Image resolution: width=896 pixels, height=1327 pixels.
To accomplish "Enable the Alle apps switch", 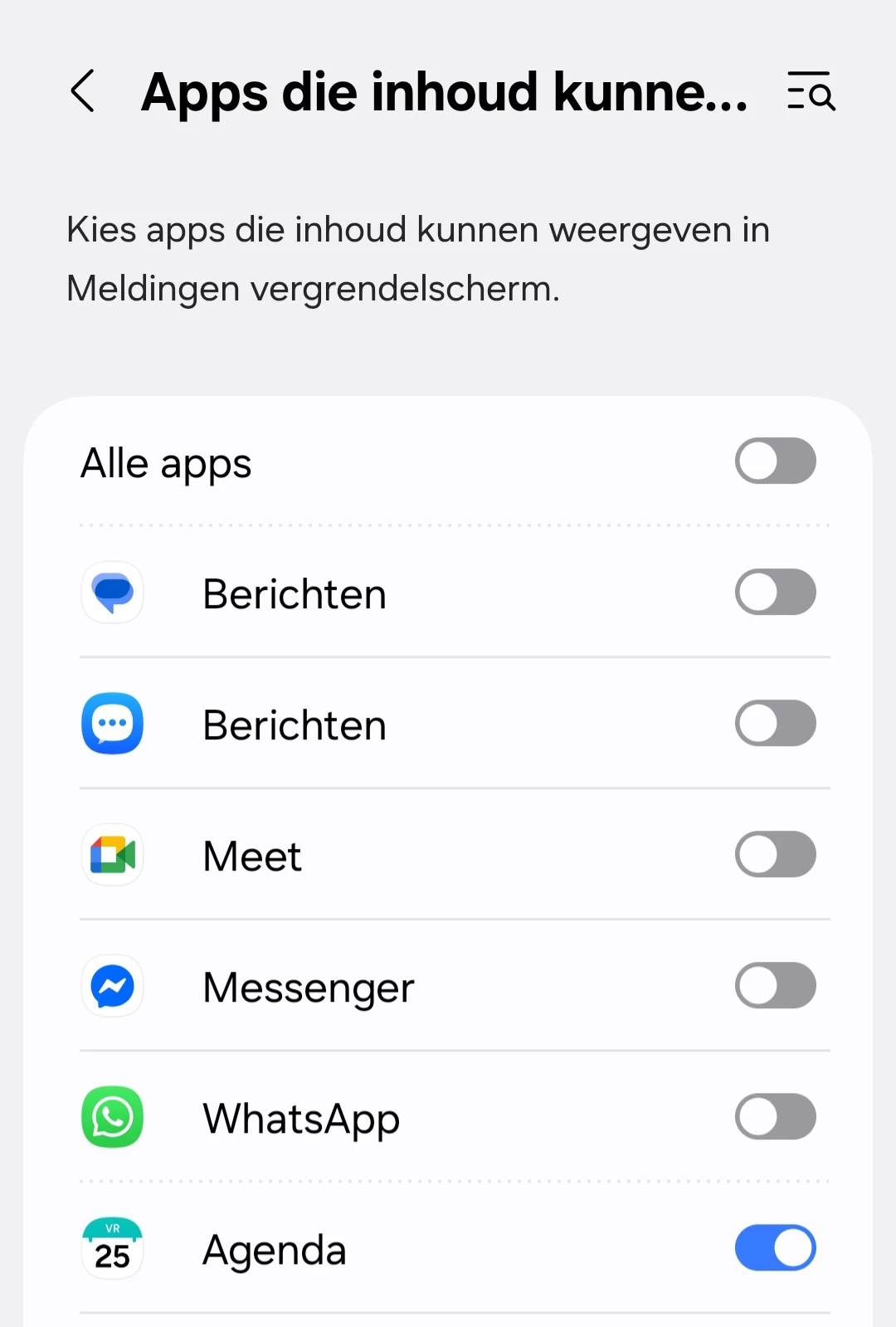I will coord(775,461).
